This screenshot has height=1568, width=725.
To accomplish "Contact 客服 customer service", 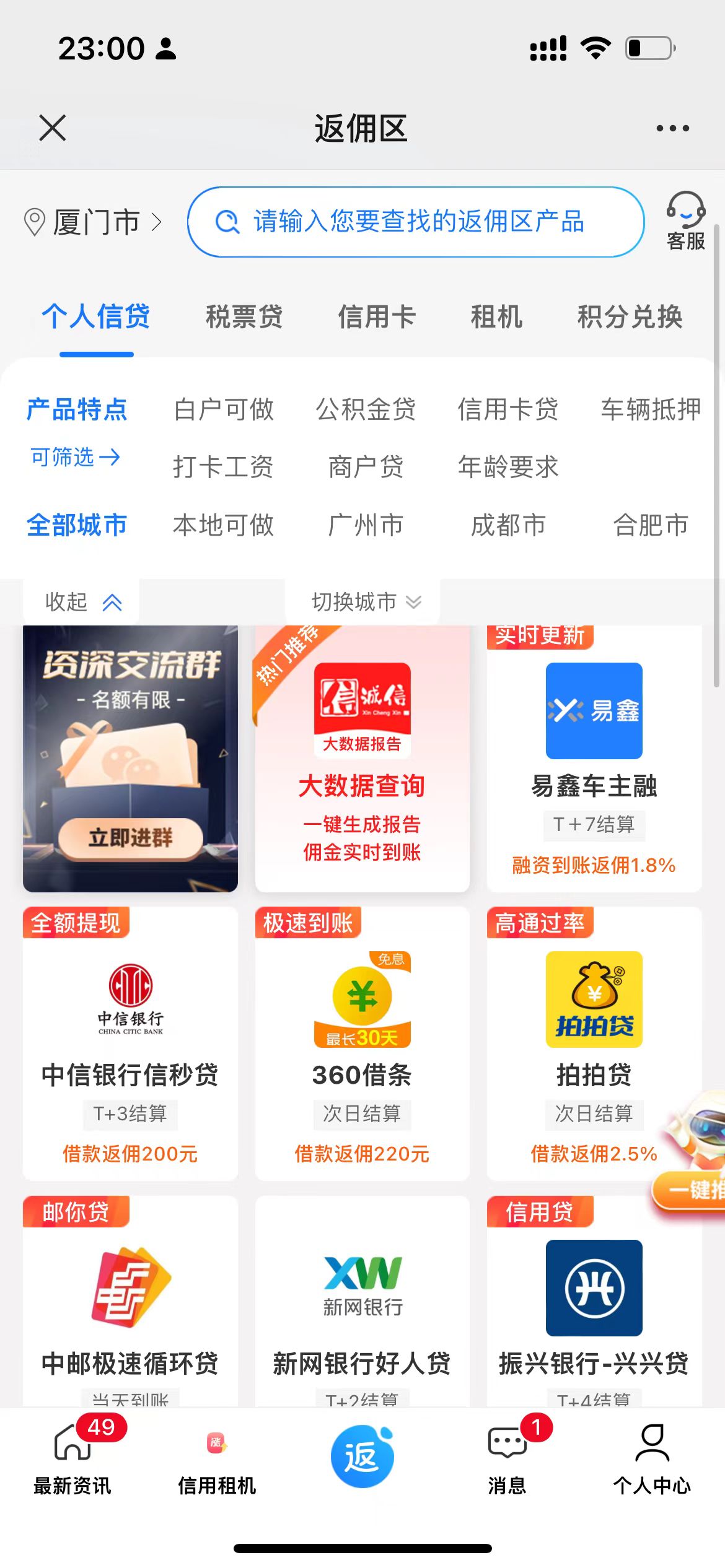I will 685,221.
